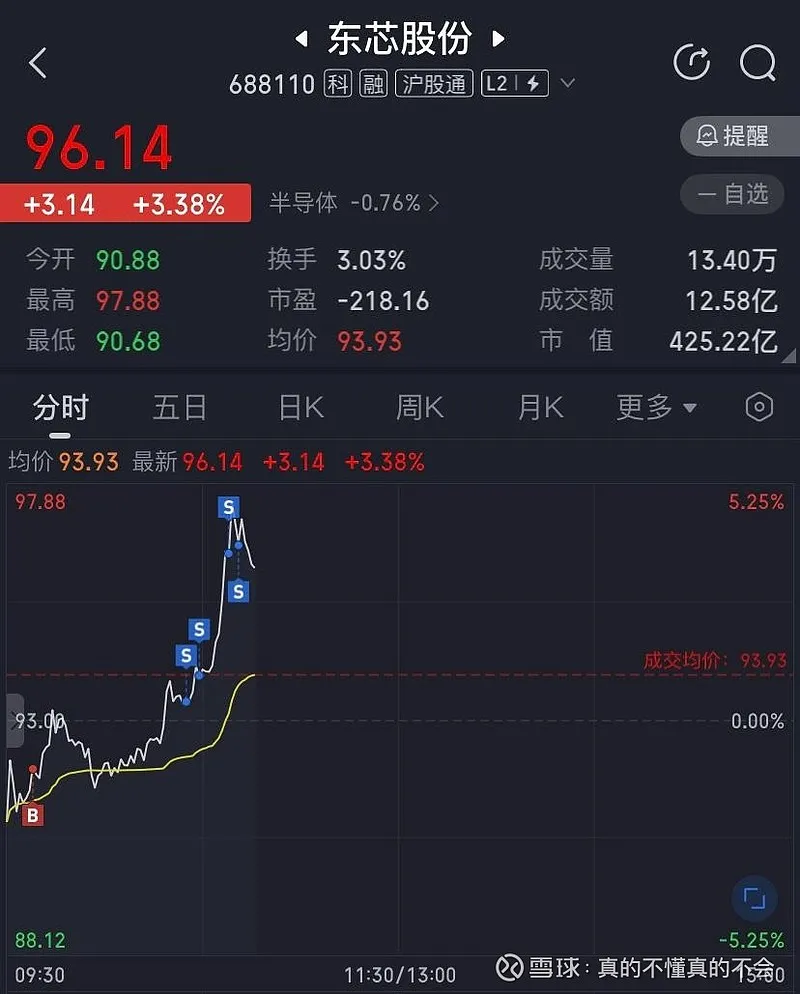The image size is (800, 994).
Task: Open the 更多 chart period dropdown
Action: click(x=656, y=407)
